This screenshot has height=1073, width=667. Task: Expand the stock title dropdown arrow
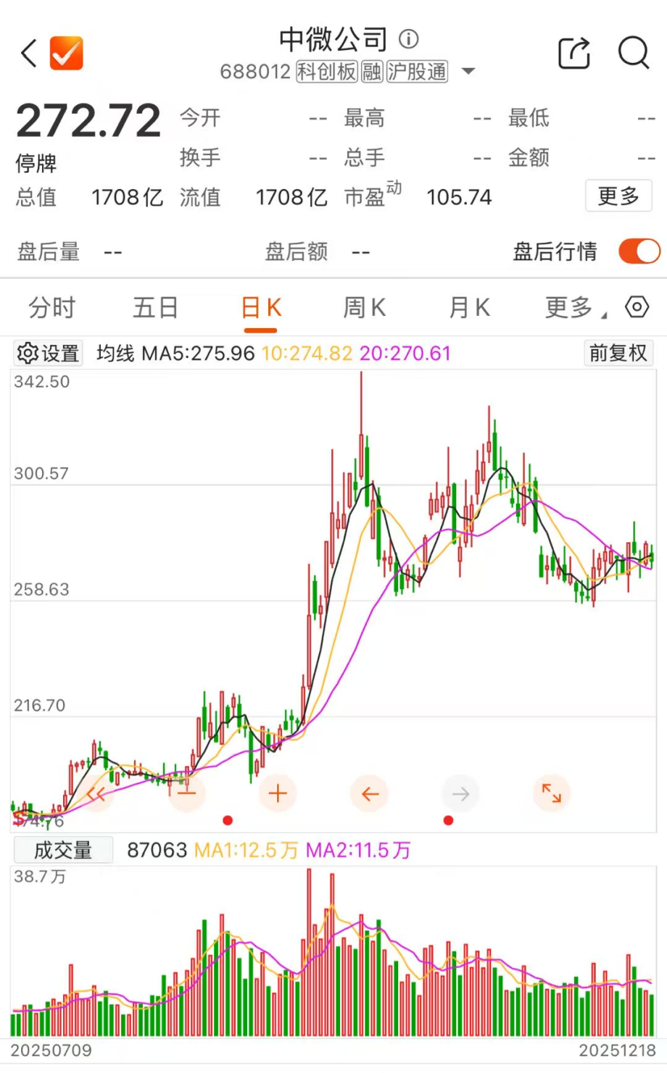click(468, 72)
